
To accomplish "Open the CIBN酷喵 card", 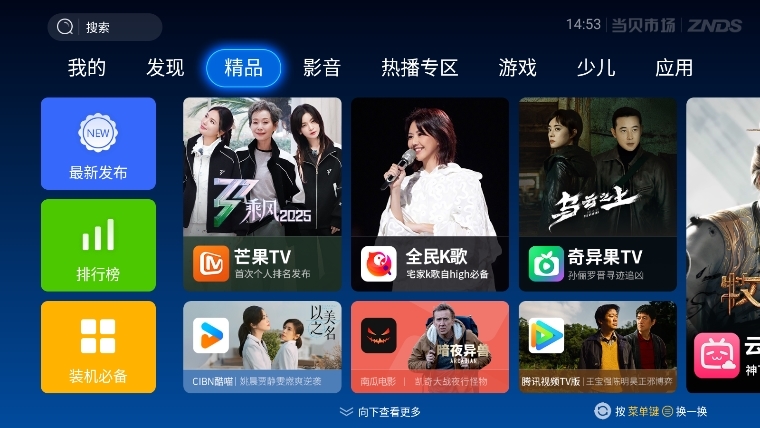I will [x=262, y=347].
